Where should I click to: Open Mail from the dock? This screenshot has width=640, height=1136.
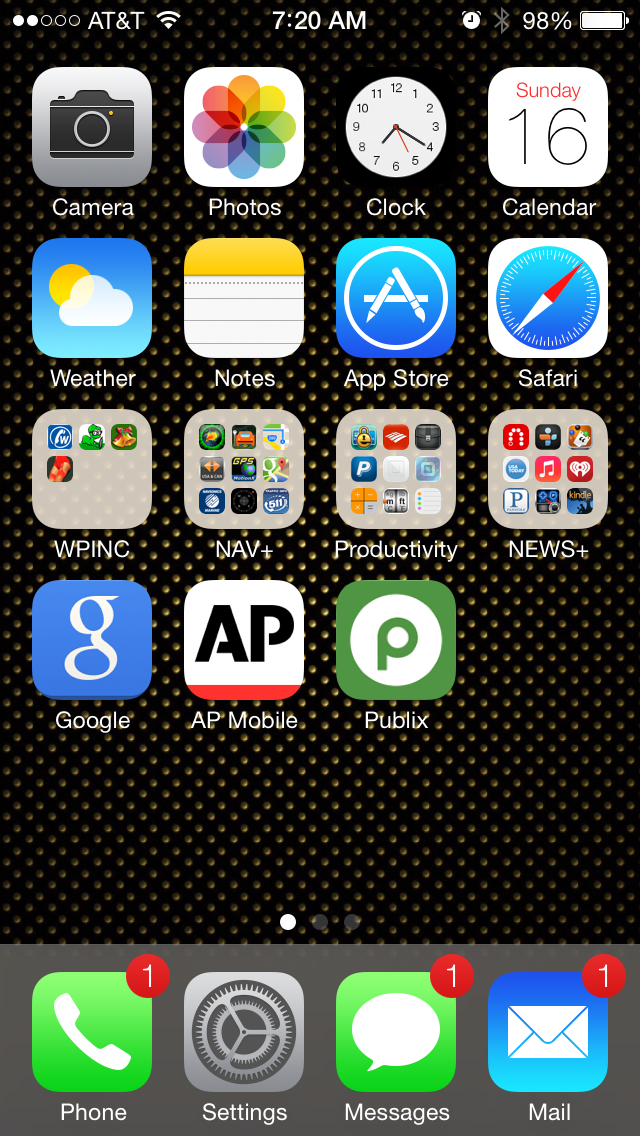[x=548, y=1032]
